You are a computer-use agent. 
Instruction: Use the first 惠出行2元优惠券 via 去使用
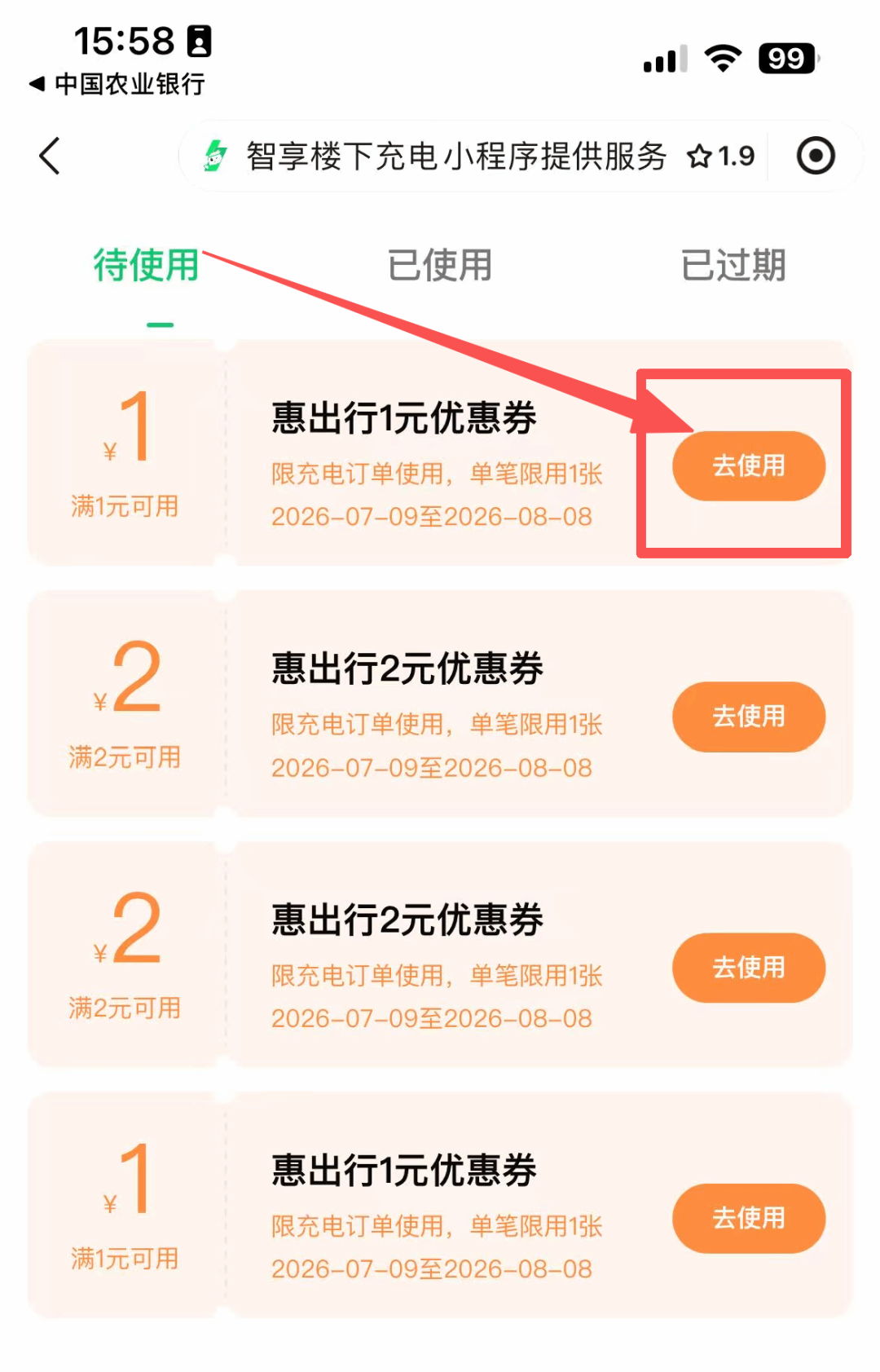[749, 717]
